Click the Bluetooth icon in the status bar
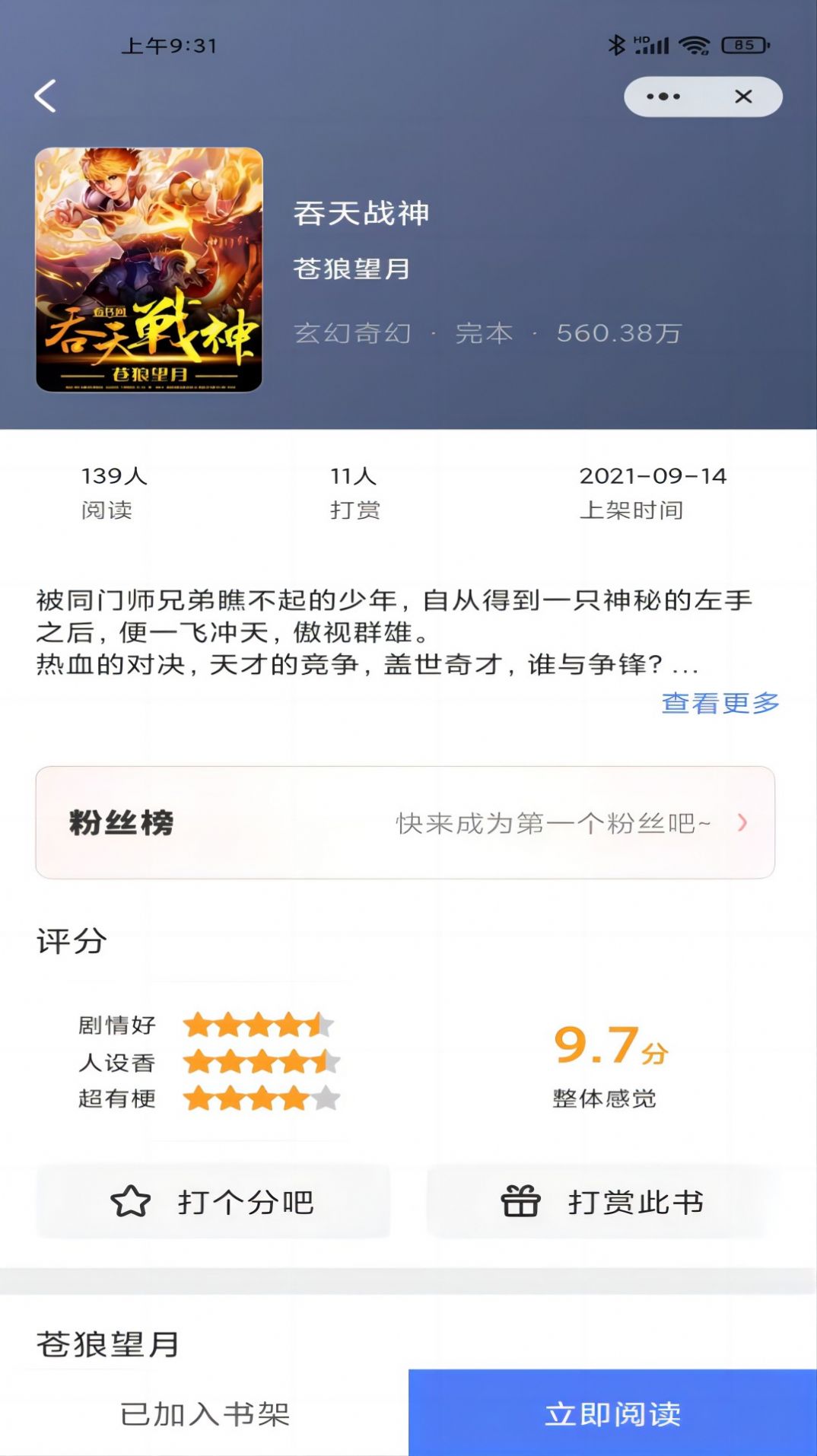Screen dimensions: 817x1456 click(x=618, y=47)
